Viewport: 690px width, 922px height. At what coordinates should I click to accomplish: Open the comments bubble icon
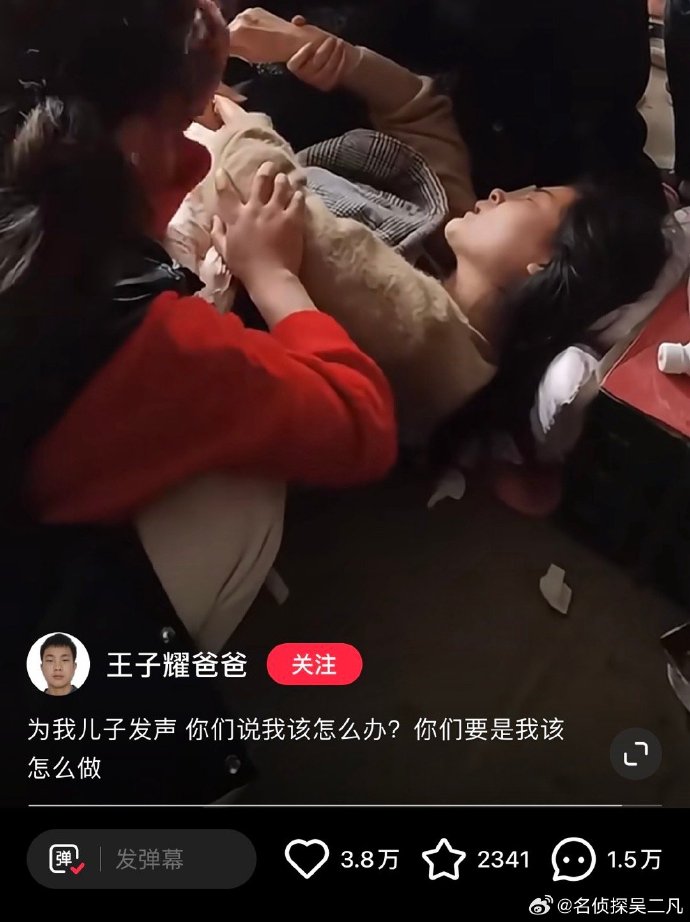574,859
